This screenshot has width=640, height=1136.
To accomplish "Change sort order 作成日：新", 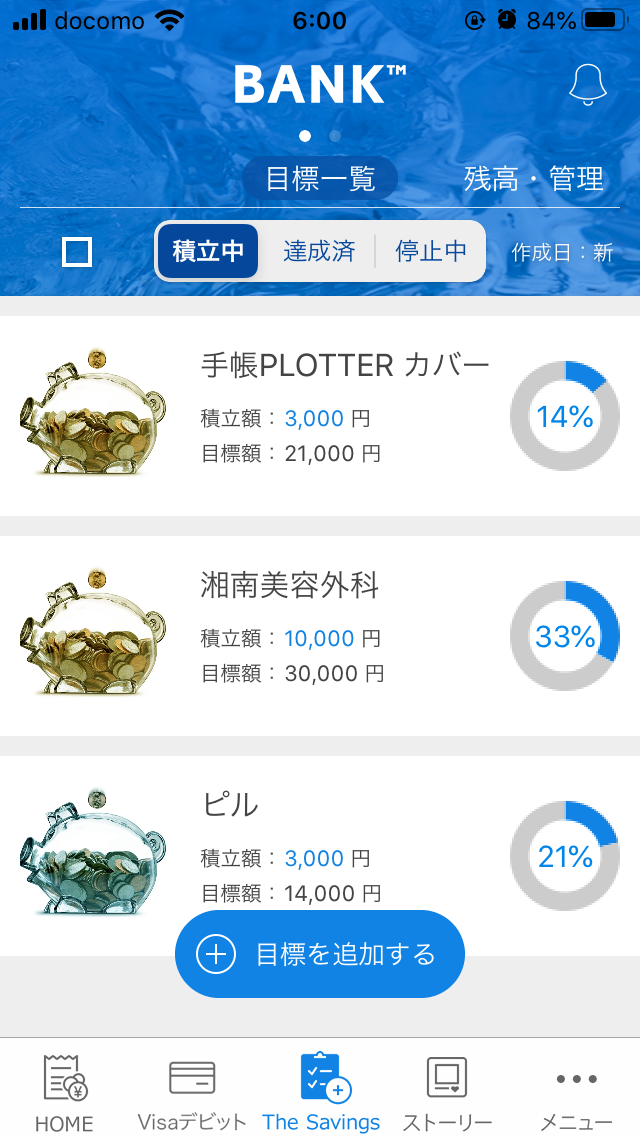I will pyautogui.click(x=562, y=252).
